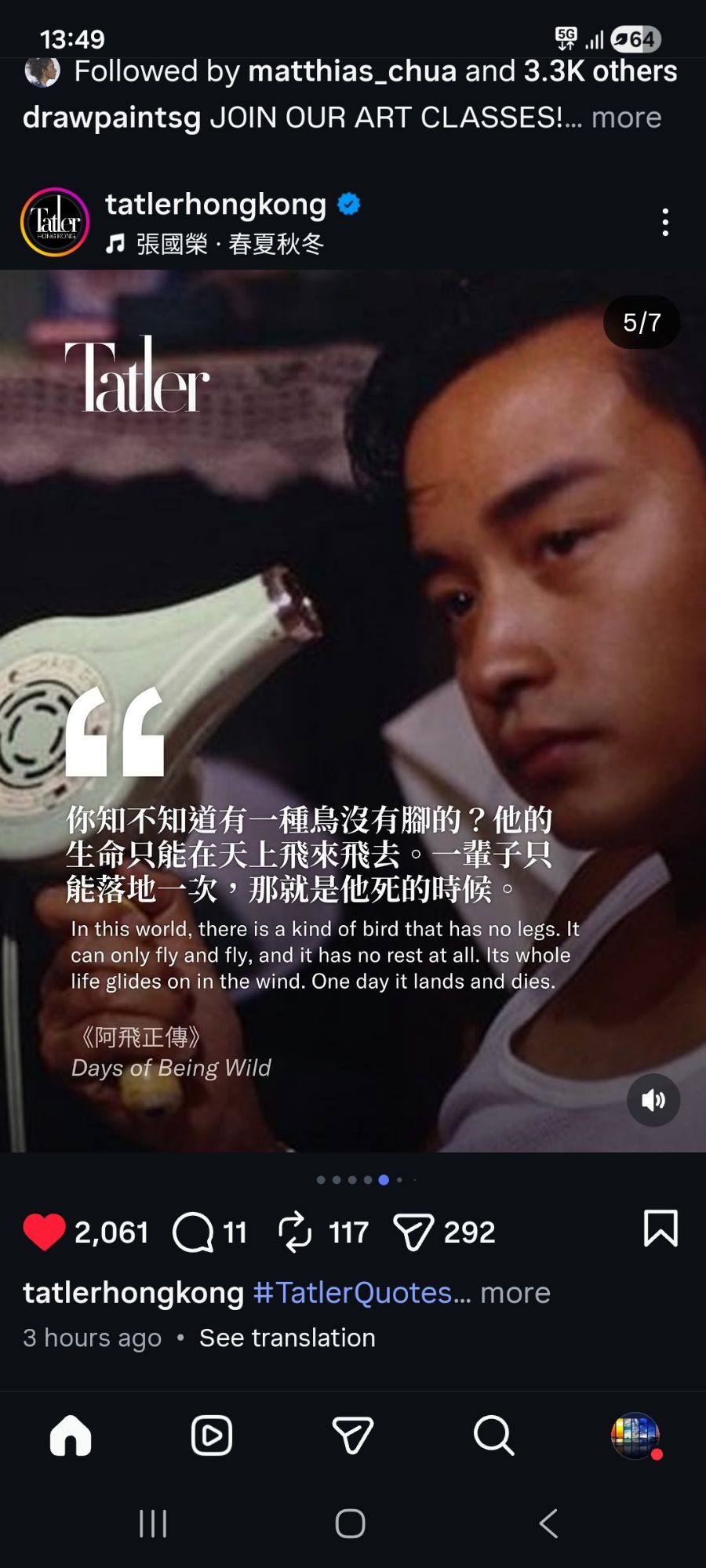Open the #TatlerQuotes hashtag
The height and width of the screenshot is (1568, 706).
pyautogui.click(x=353, y=1293)
